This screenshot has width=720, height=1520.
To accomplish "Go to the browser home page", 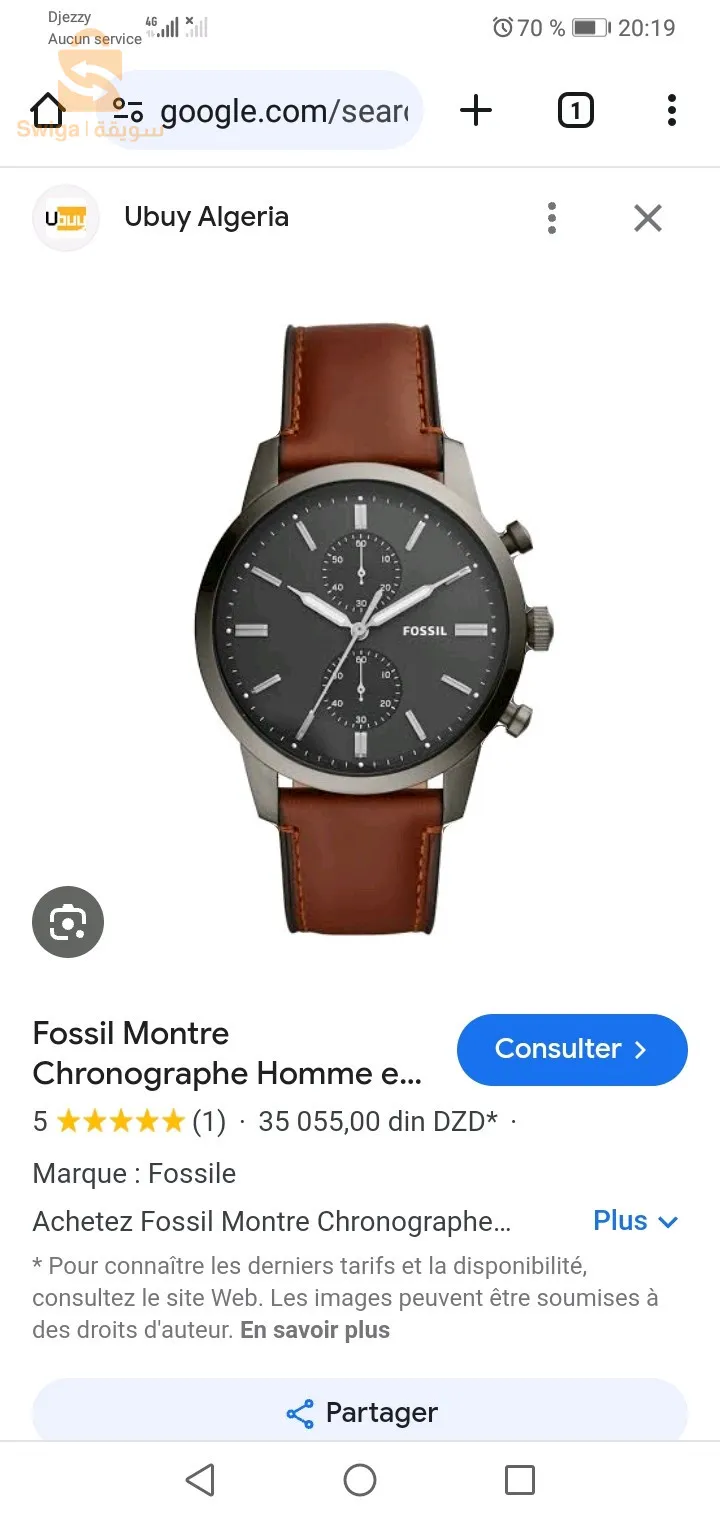I will click(x=48, y=110).
